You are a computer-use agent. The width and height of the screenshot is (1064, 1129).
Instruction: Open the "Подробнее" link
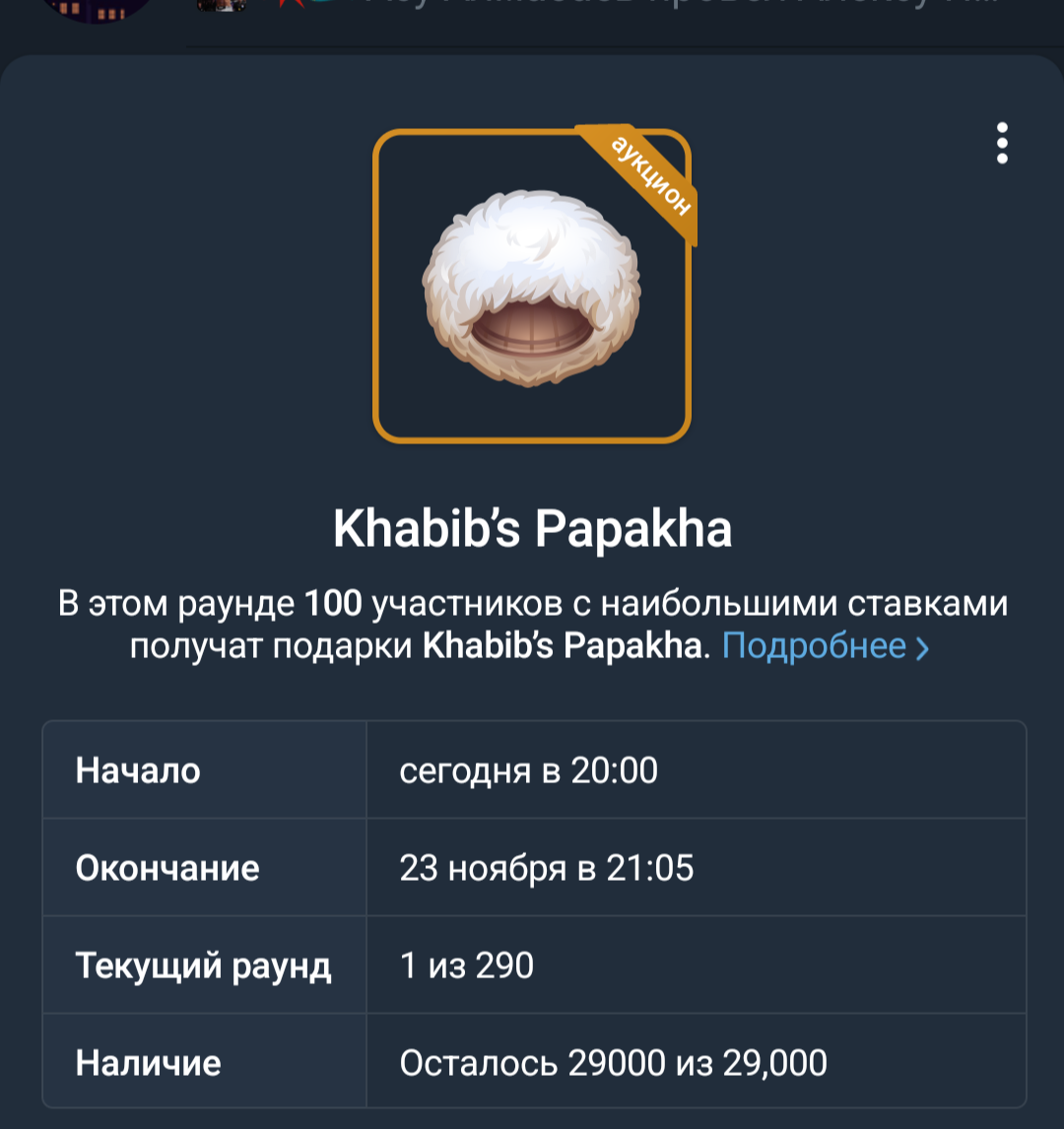click(825, 646)
